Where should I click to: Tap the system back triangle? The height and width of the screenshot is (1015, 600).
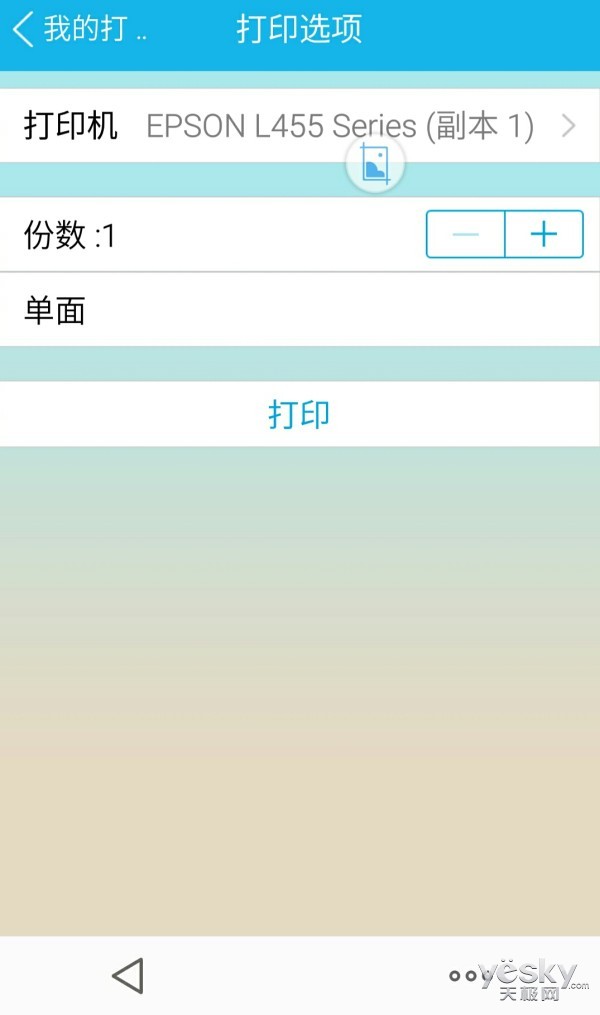(x=128, y=975)
